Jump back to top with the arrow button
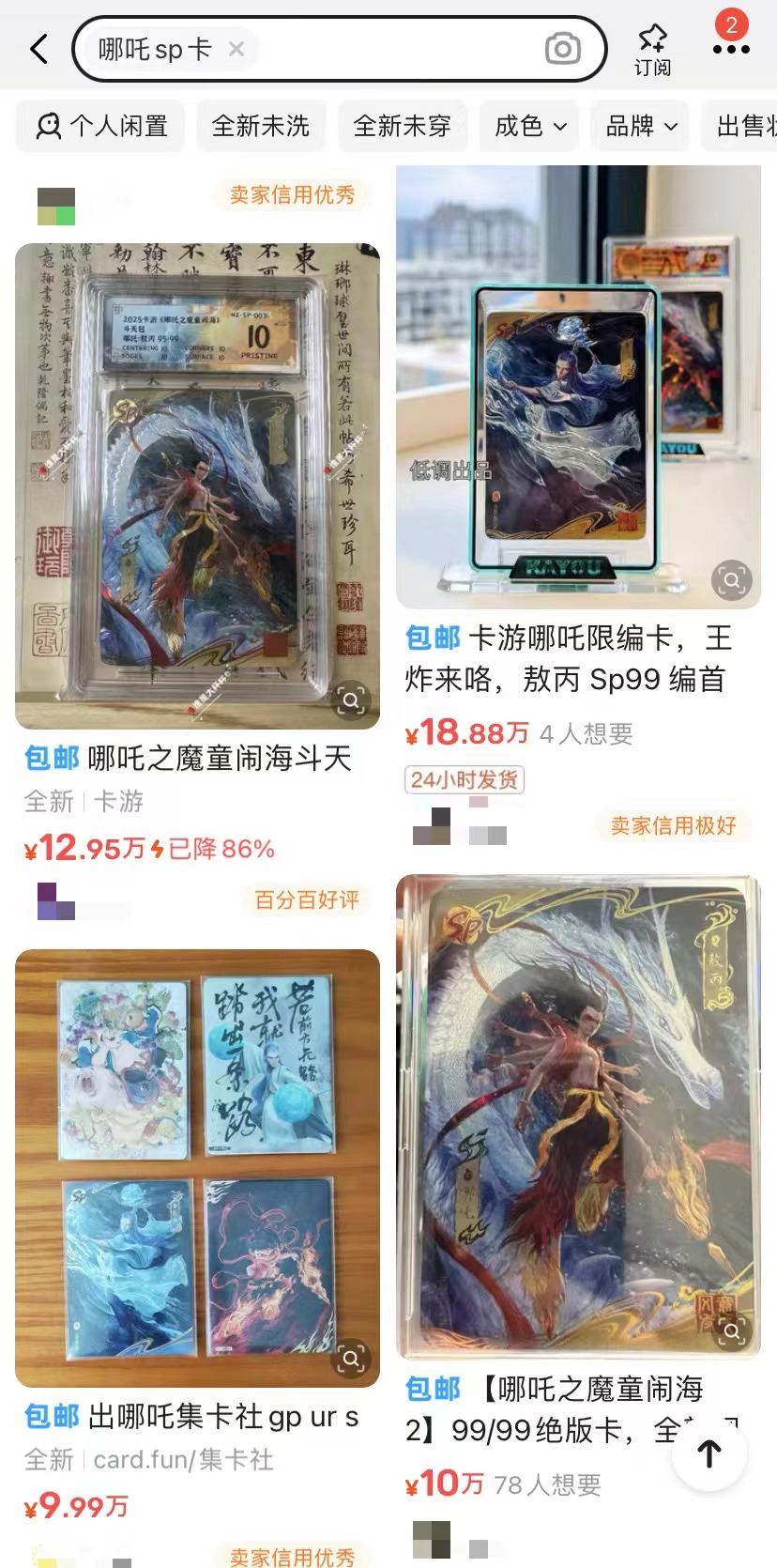Image resolution: width=777 pixels, height=1568 pixels. (x=709, y=1453)
